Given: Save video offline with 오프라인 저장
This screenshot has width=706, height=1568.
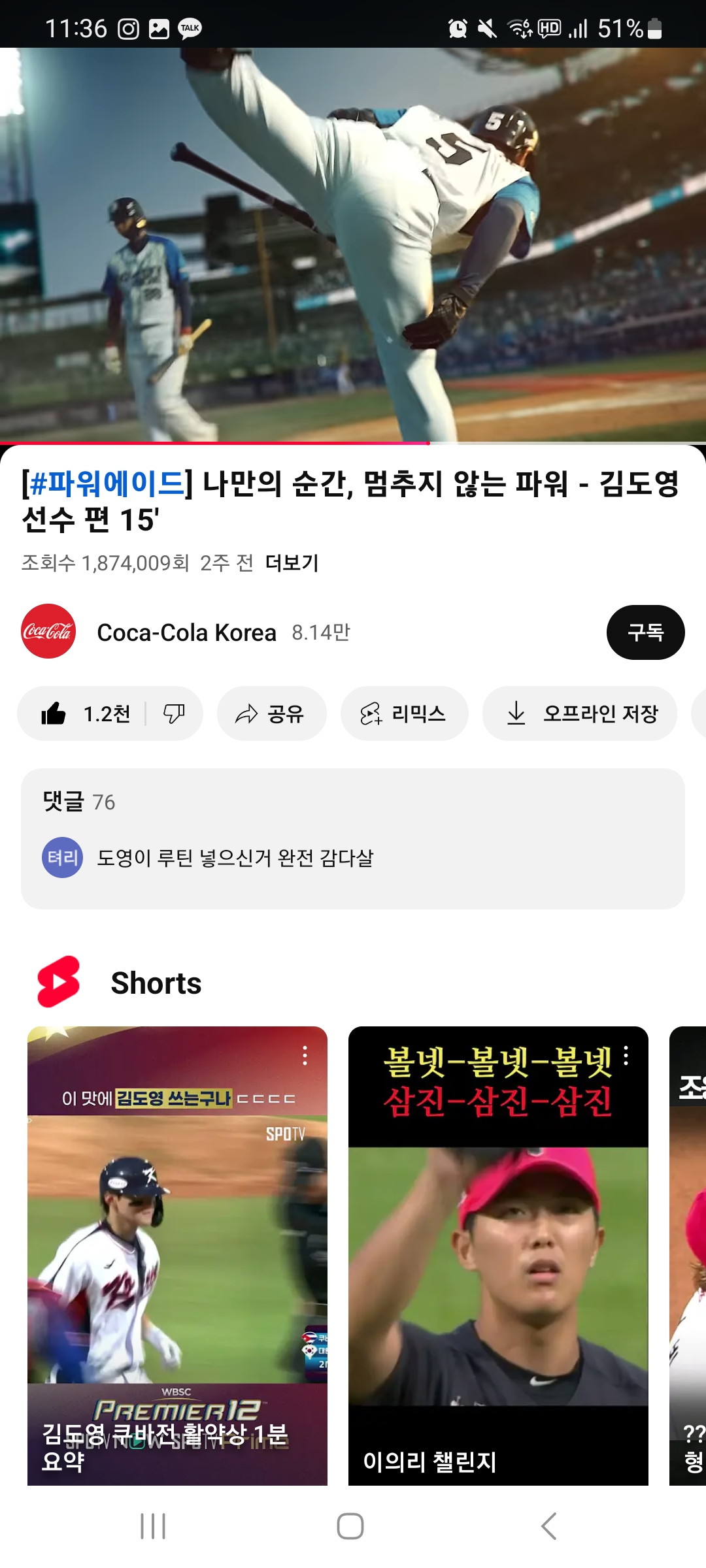Looking at the screenshot, I should point(579,713).
